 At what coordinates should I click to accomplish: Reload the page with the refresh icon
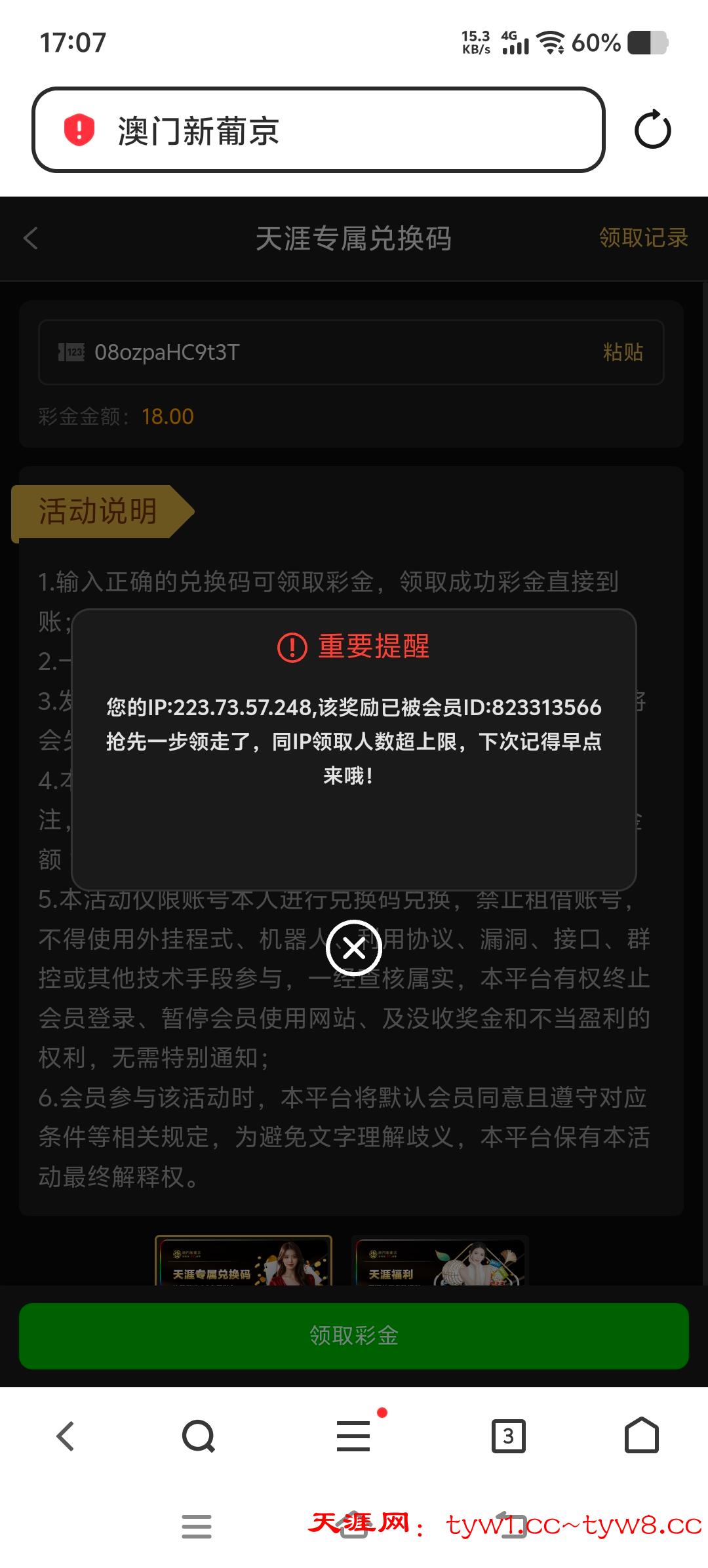[x=652, y=130]
